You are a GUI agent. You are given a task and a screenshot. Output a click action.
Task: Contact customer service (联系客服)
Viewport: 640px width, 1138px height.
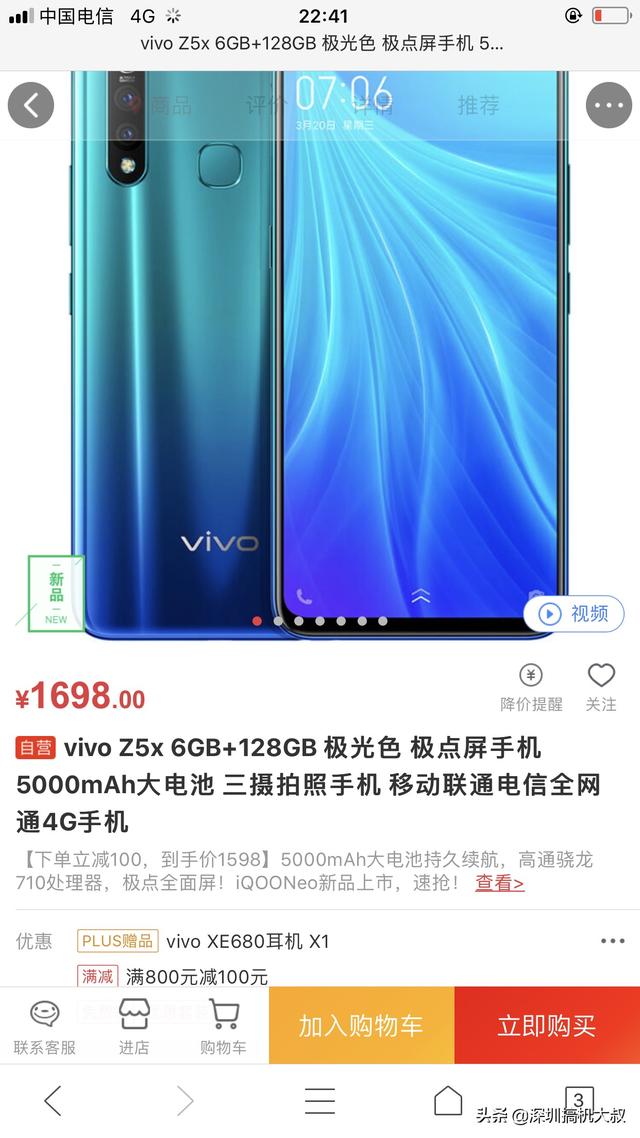pyautogui.click(x=45, y=1027)
